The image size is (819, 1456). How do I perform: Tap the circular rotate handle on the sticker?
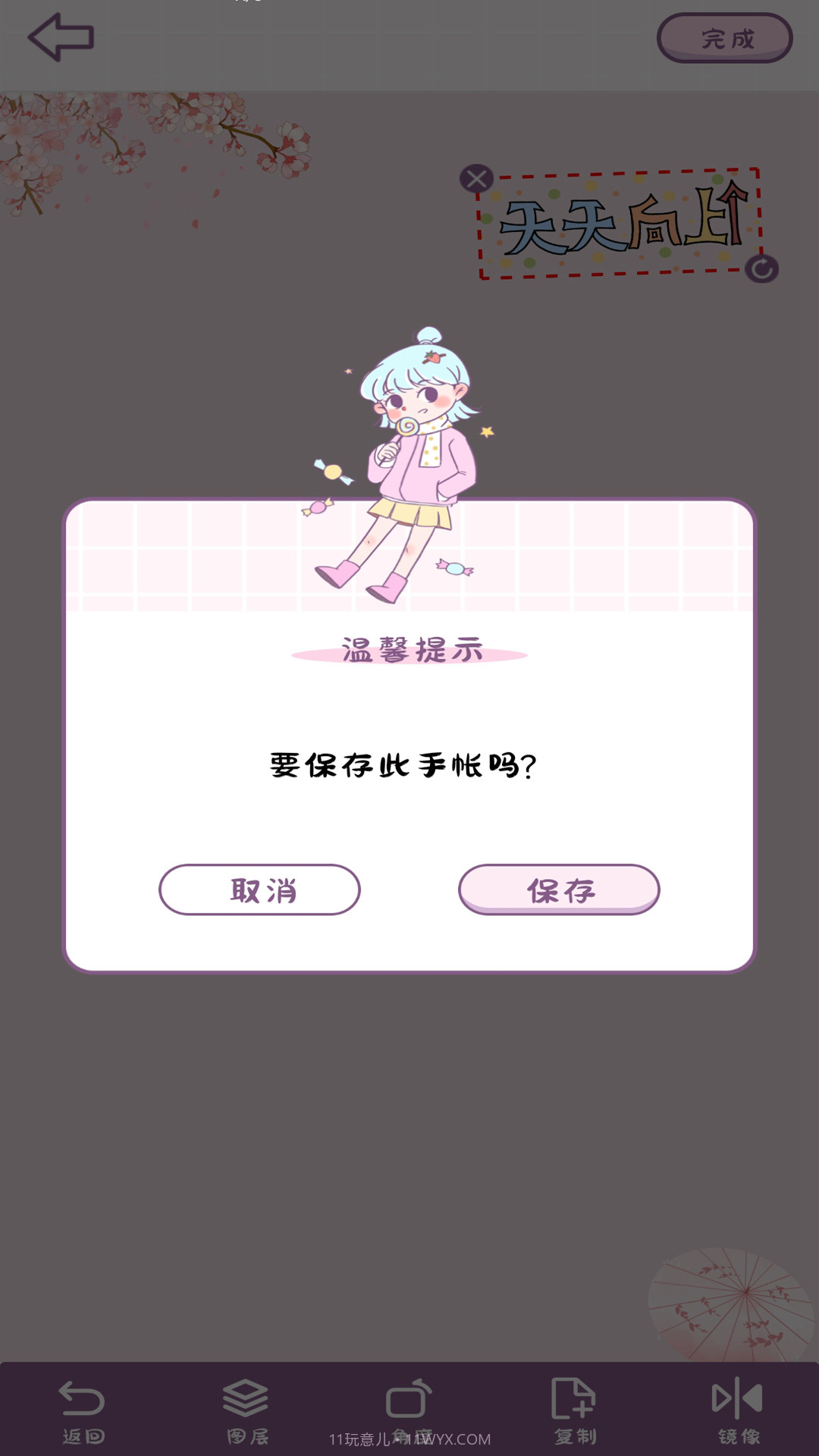coord(762,267)
